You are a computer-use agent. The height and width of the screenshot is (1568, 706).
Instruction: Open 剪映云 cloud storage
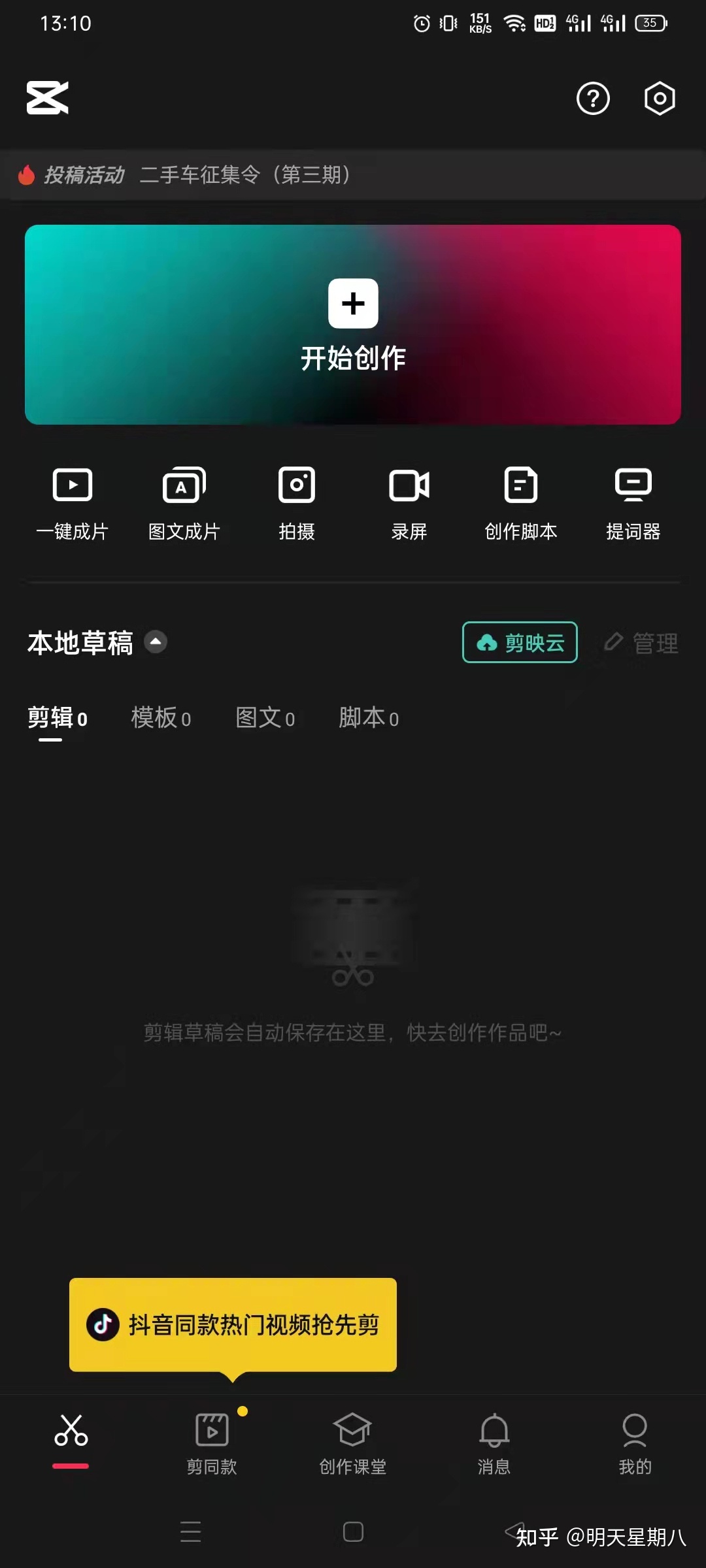coord(520,642)
